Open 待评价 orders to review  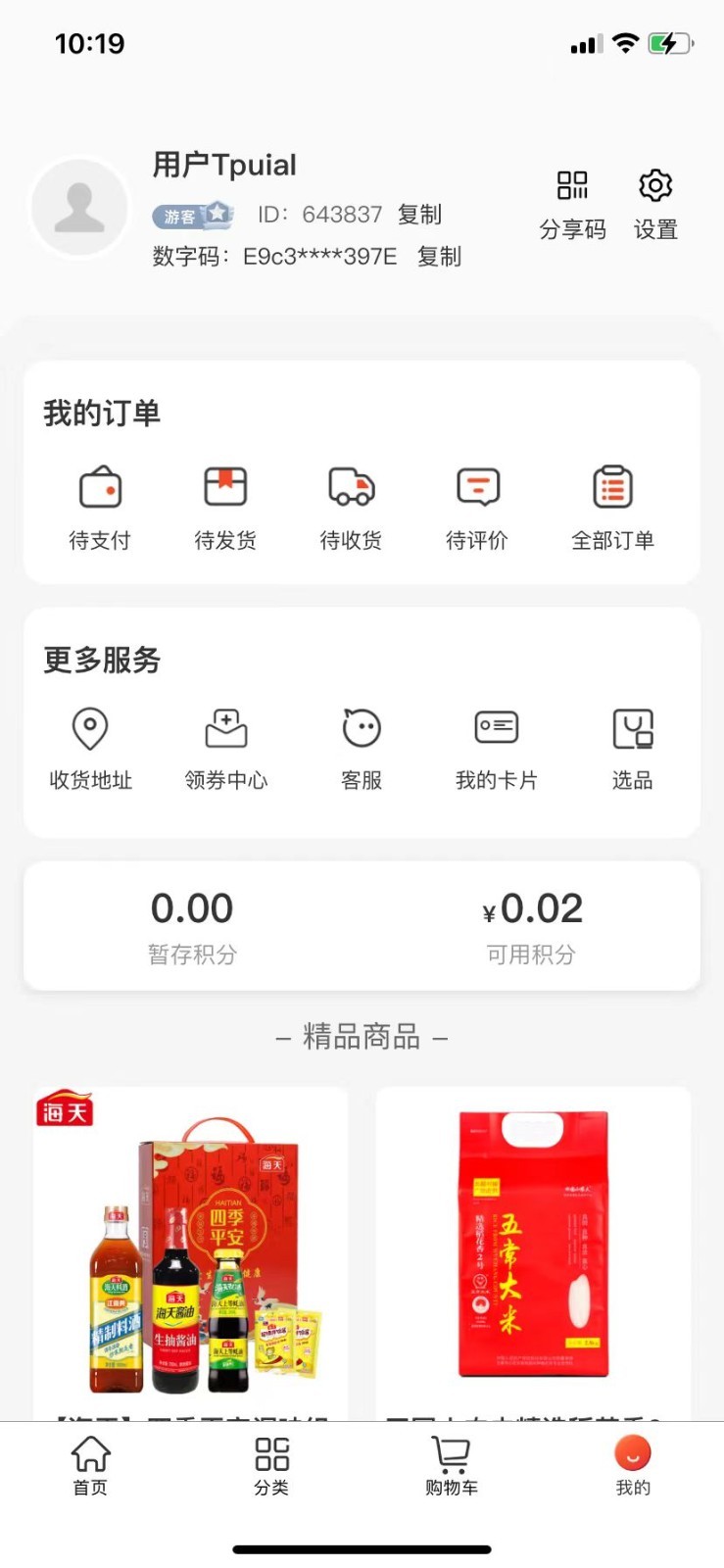tap(477, 509)
